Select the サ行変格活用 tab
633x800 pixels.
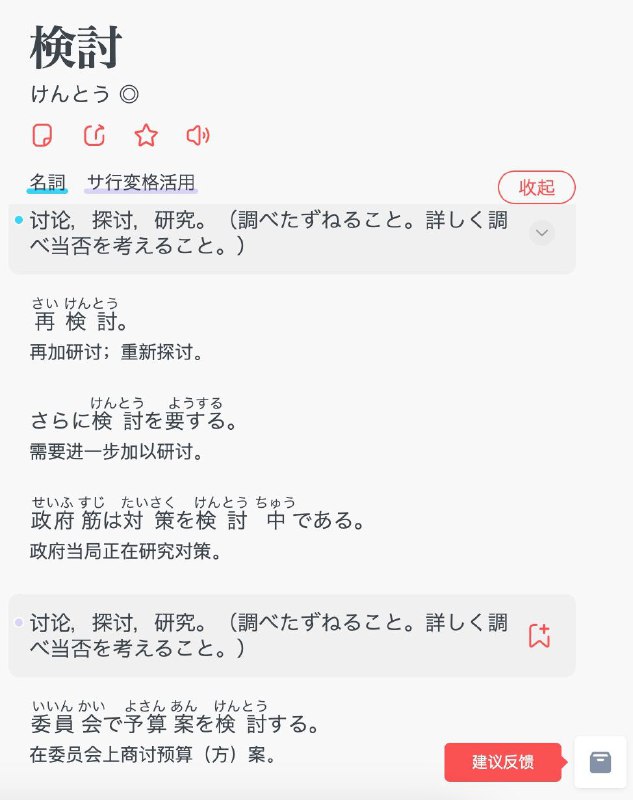(x=141, y=183)
